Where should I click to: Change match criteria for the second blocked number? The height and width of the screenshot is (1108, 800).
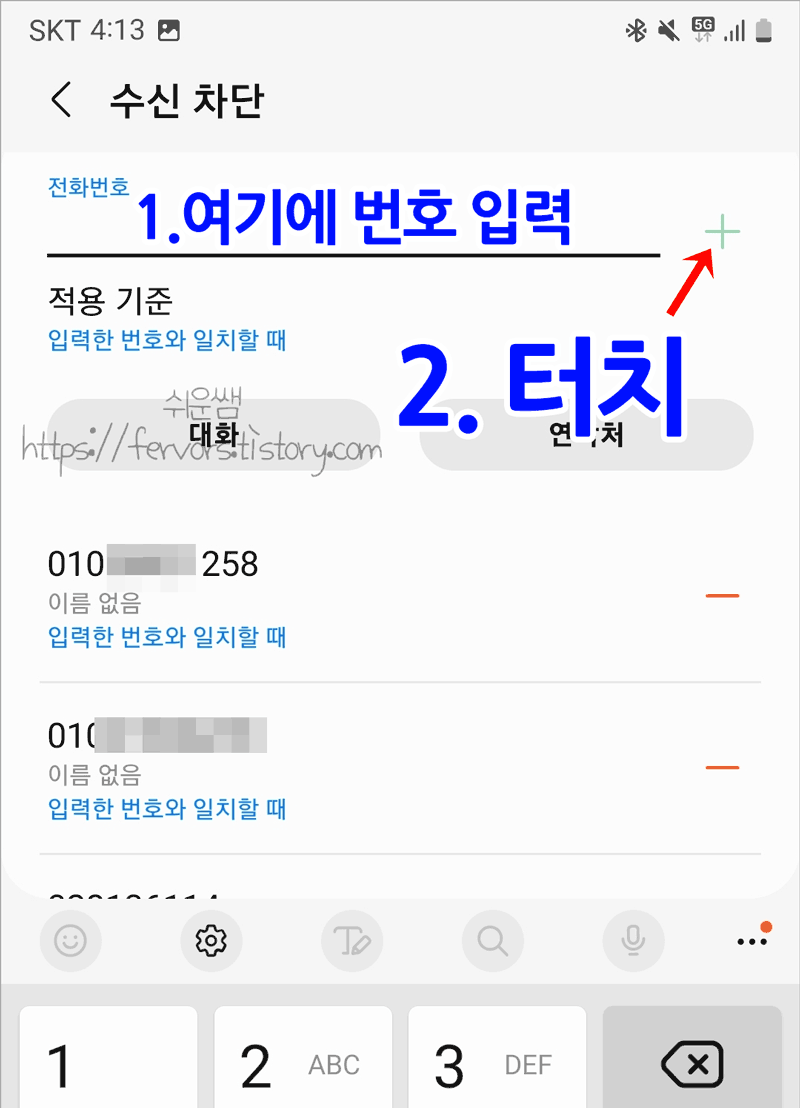(x=165, y=809)
